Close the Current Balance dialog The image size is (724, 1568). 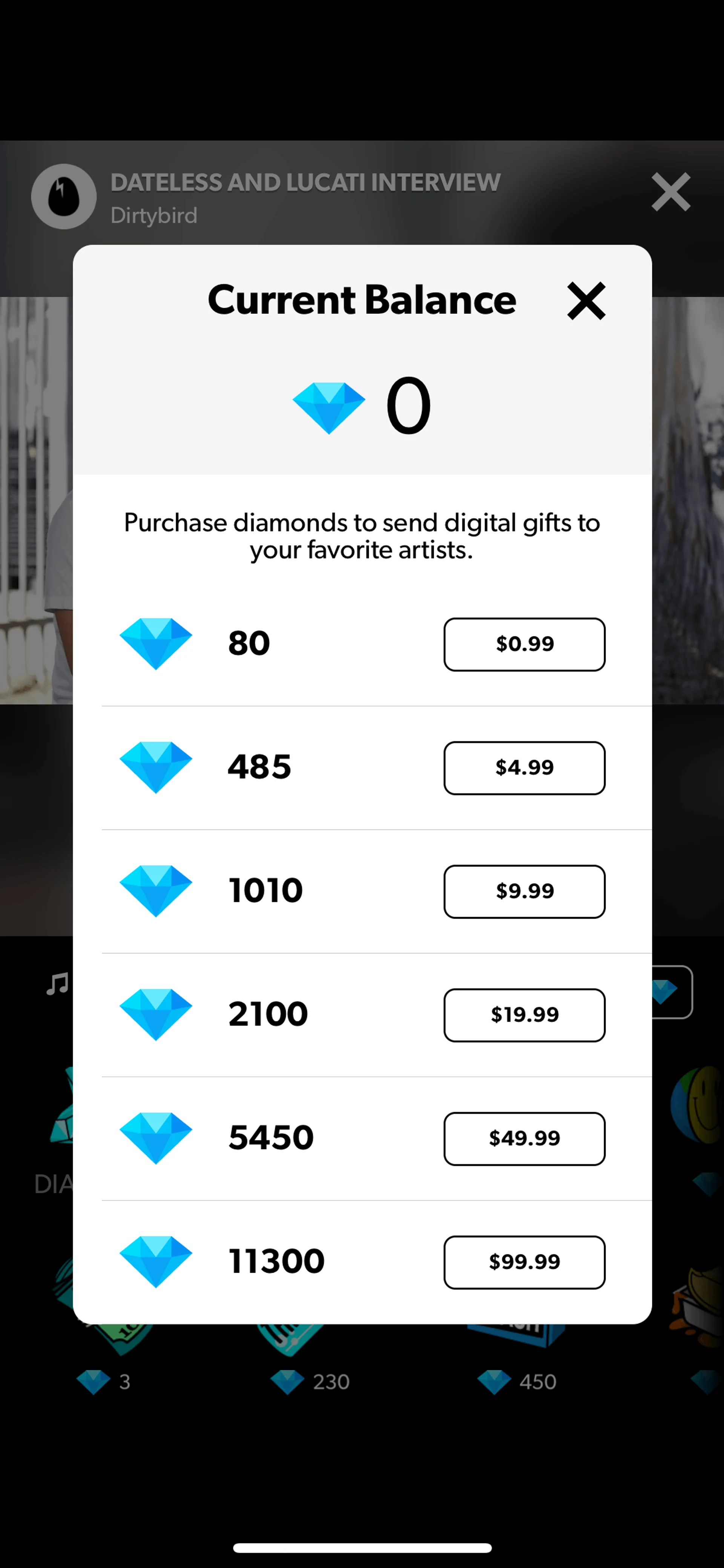[586, 301]
